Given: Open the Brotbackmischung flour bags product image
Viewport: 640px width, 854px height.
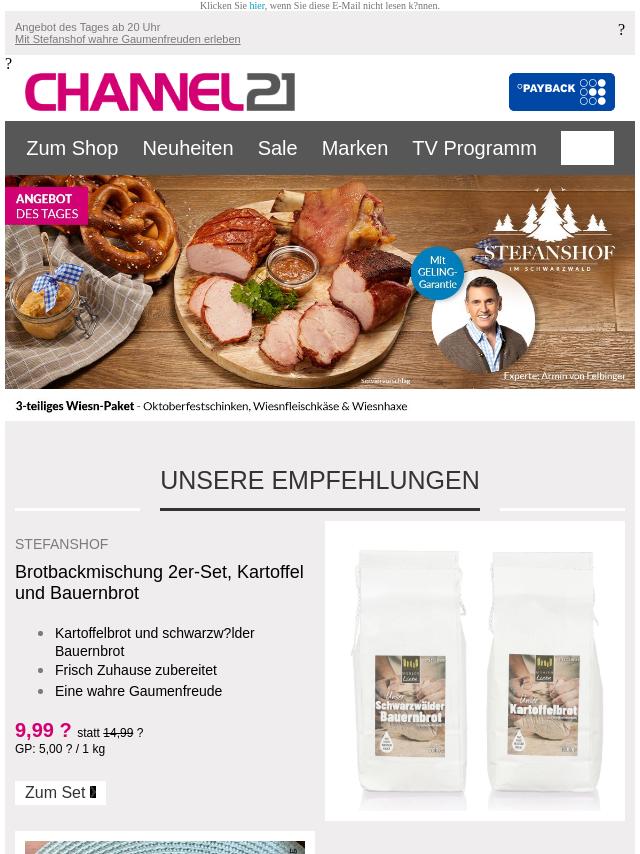Looking at the screenshot, I should click(474, 670).
